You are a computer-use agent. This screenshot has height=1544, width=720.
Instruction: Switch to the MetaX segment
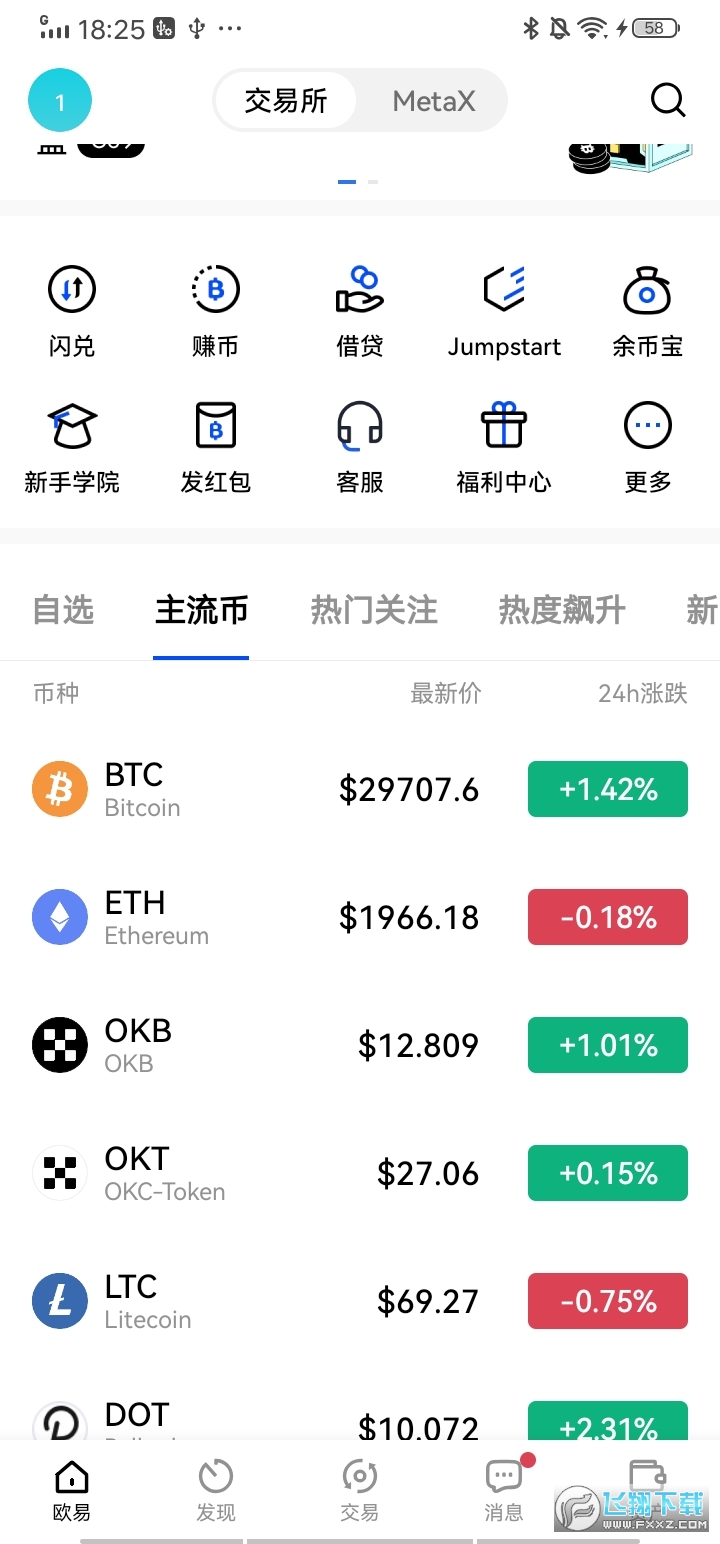(x=433, y=101)
